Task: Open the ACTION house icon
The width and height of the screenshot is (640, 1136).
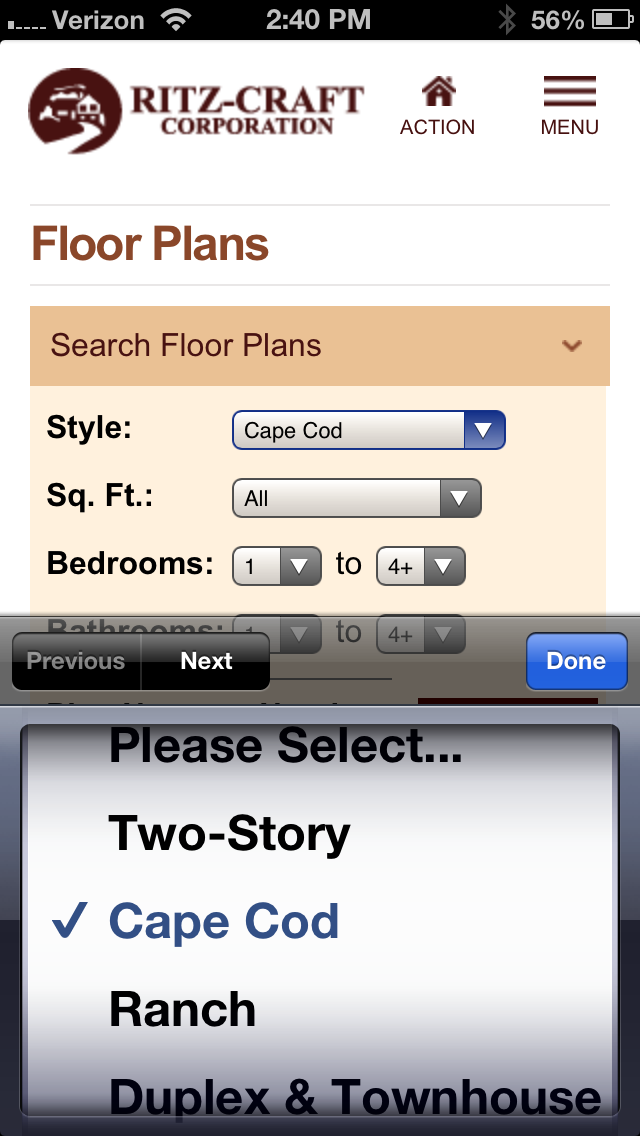Action: [x=437, y=107]
